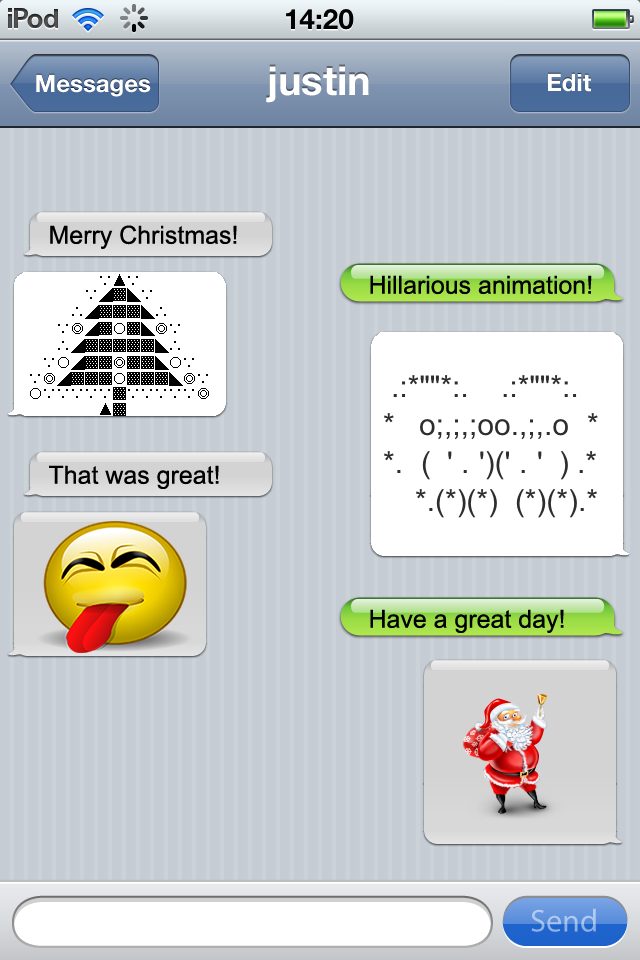
Task: Open the Santa Claus image message
Action: pyautogui.click(x=520, y=752)
